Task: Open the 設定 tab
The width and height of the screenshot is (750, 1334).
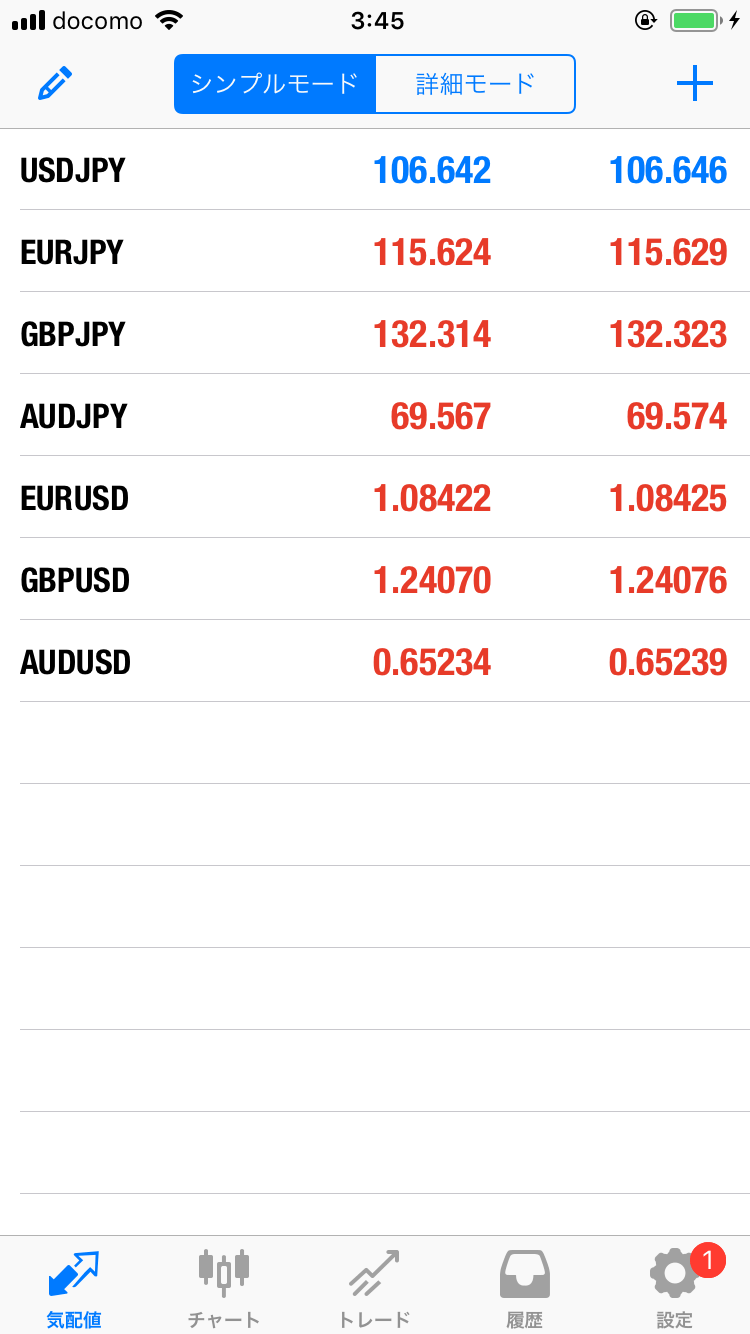Action: [x=675, y=1287]
